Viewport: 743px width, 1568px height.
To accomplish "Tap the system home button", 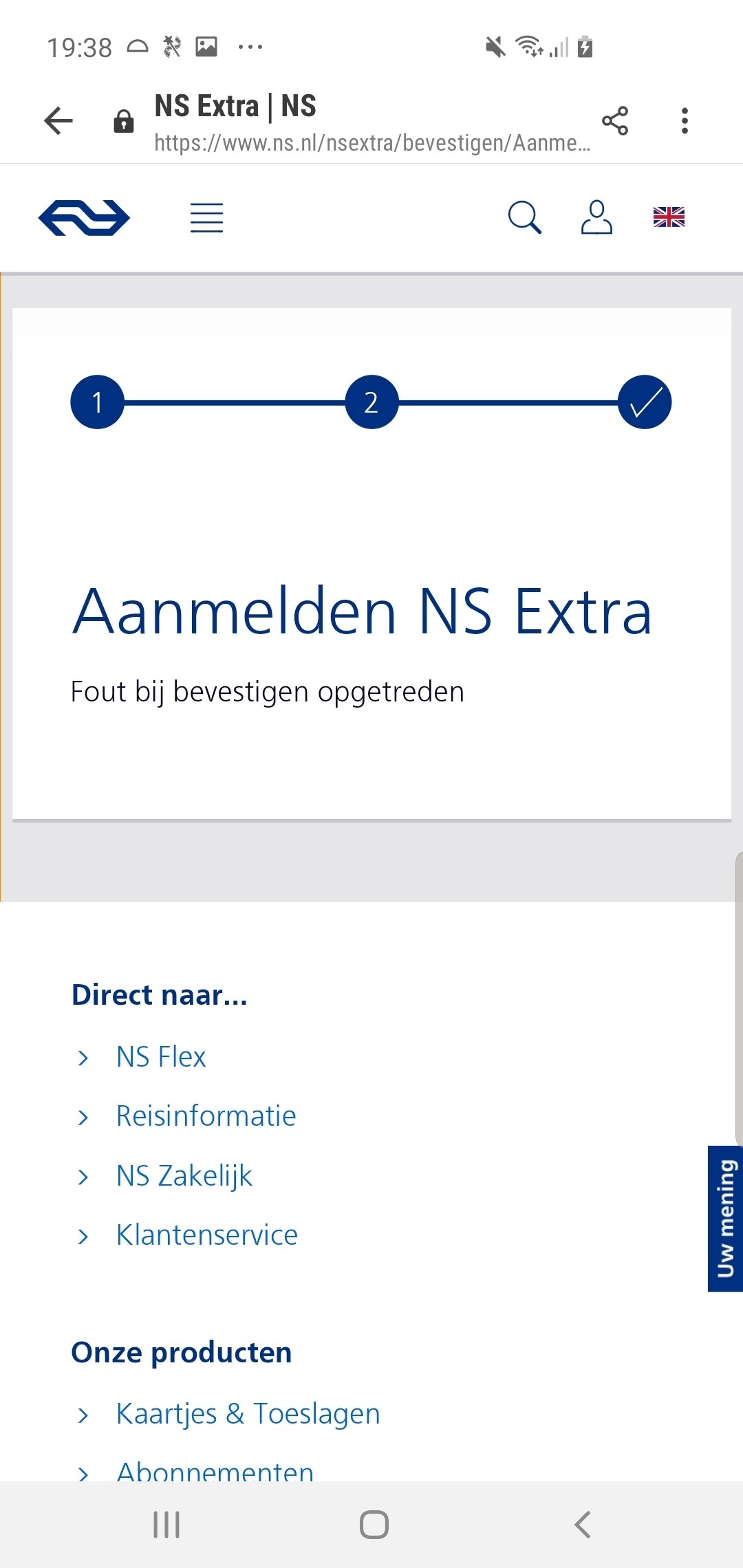I will [x=374, y=1525].
